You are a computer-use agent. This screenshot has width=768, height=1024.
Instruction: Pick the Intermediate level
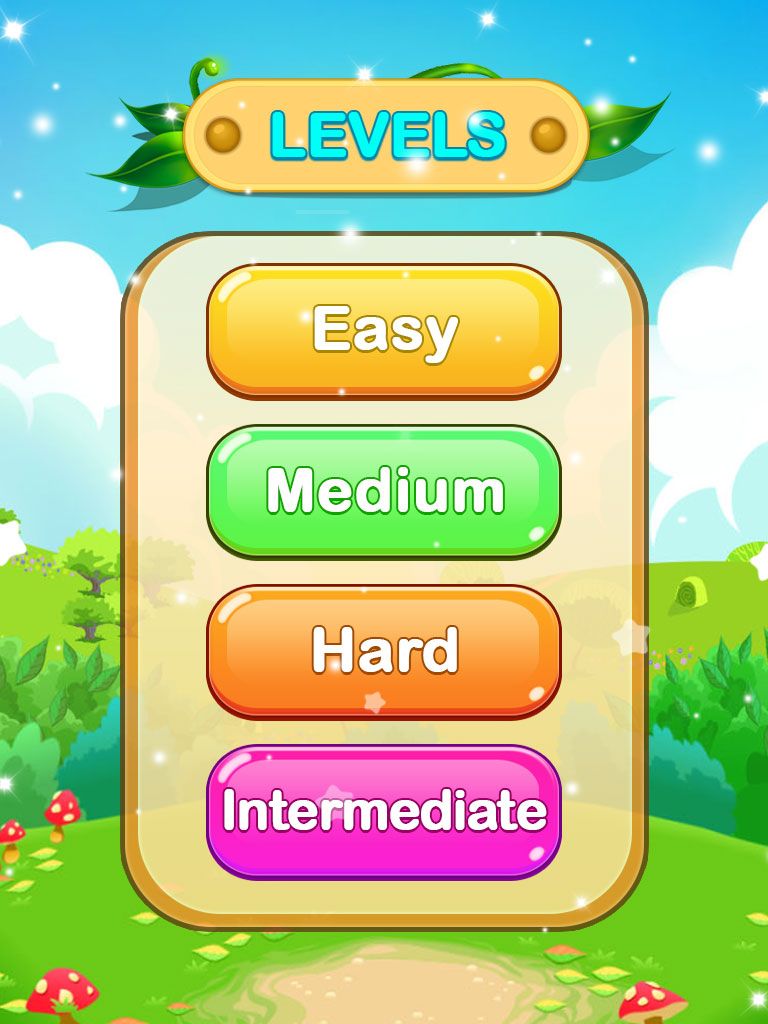[384, 811]
